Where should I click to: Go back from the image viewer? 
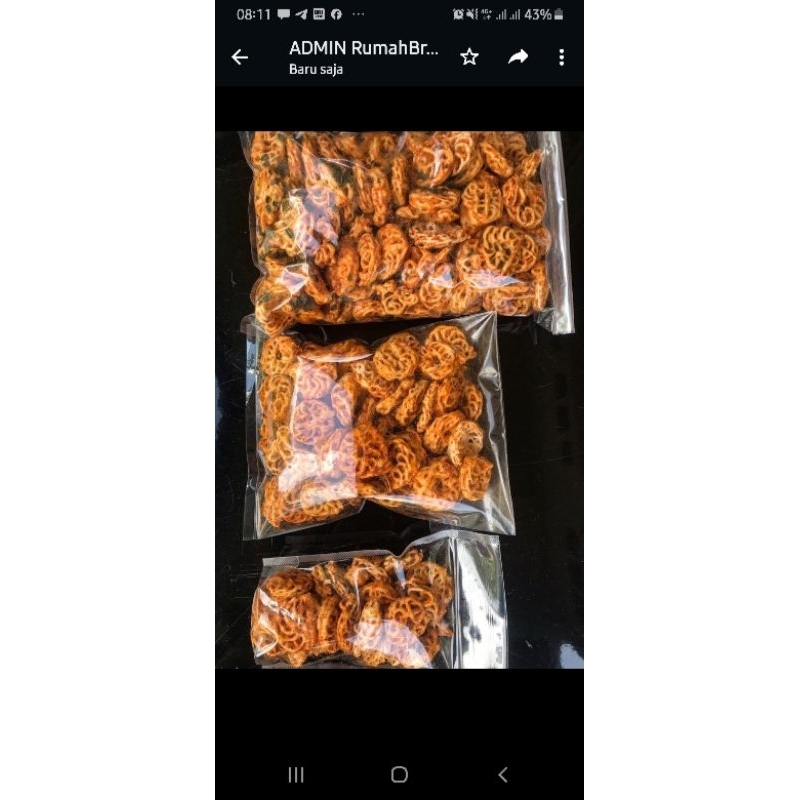point(240,58)
